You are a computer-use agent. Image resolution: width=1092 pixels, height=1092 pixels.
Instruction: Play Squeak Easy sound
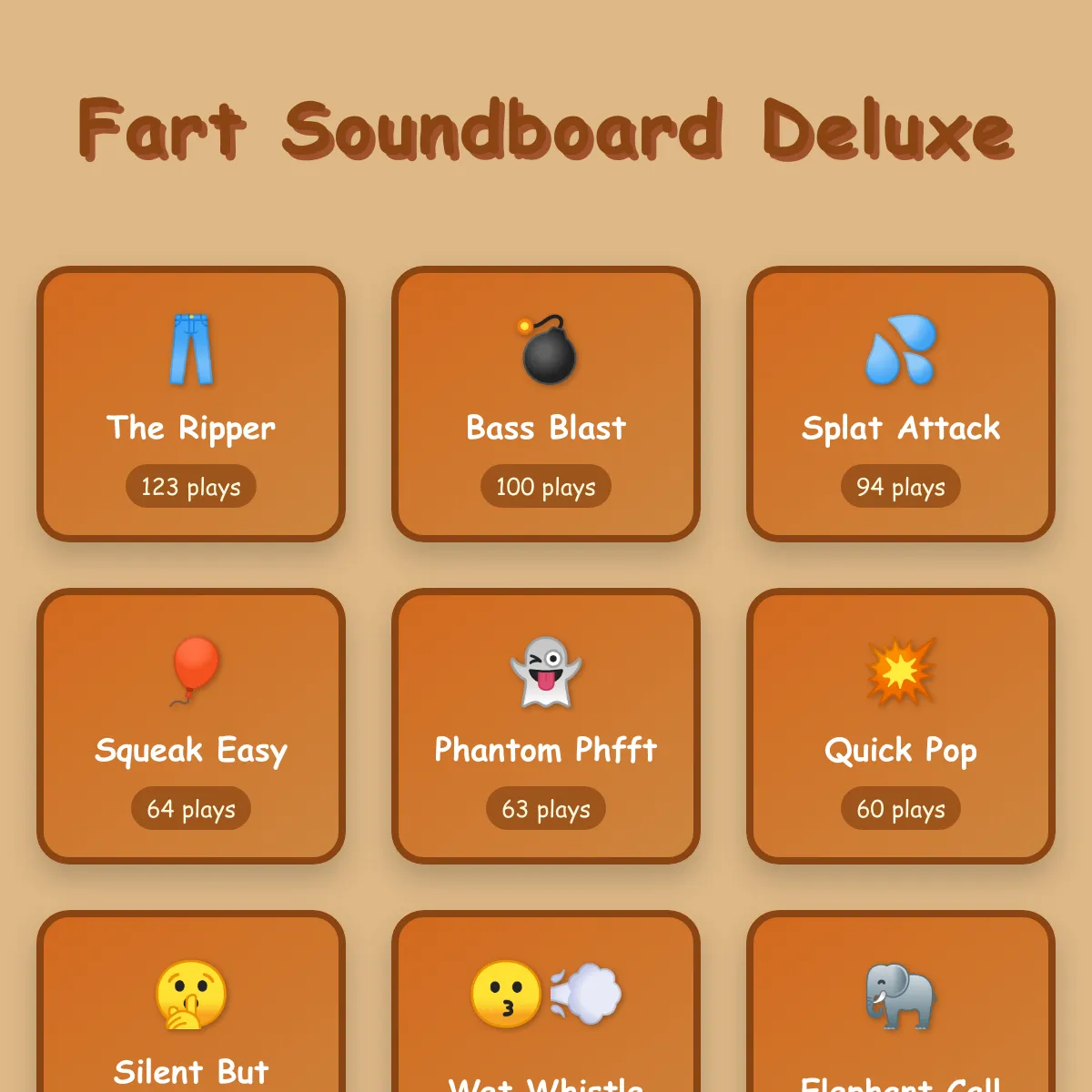191,726
